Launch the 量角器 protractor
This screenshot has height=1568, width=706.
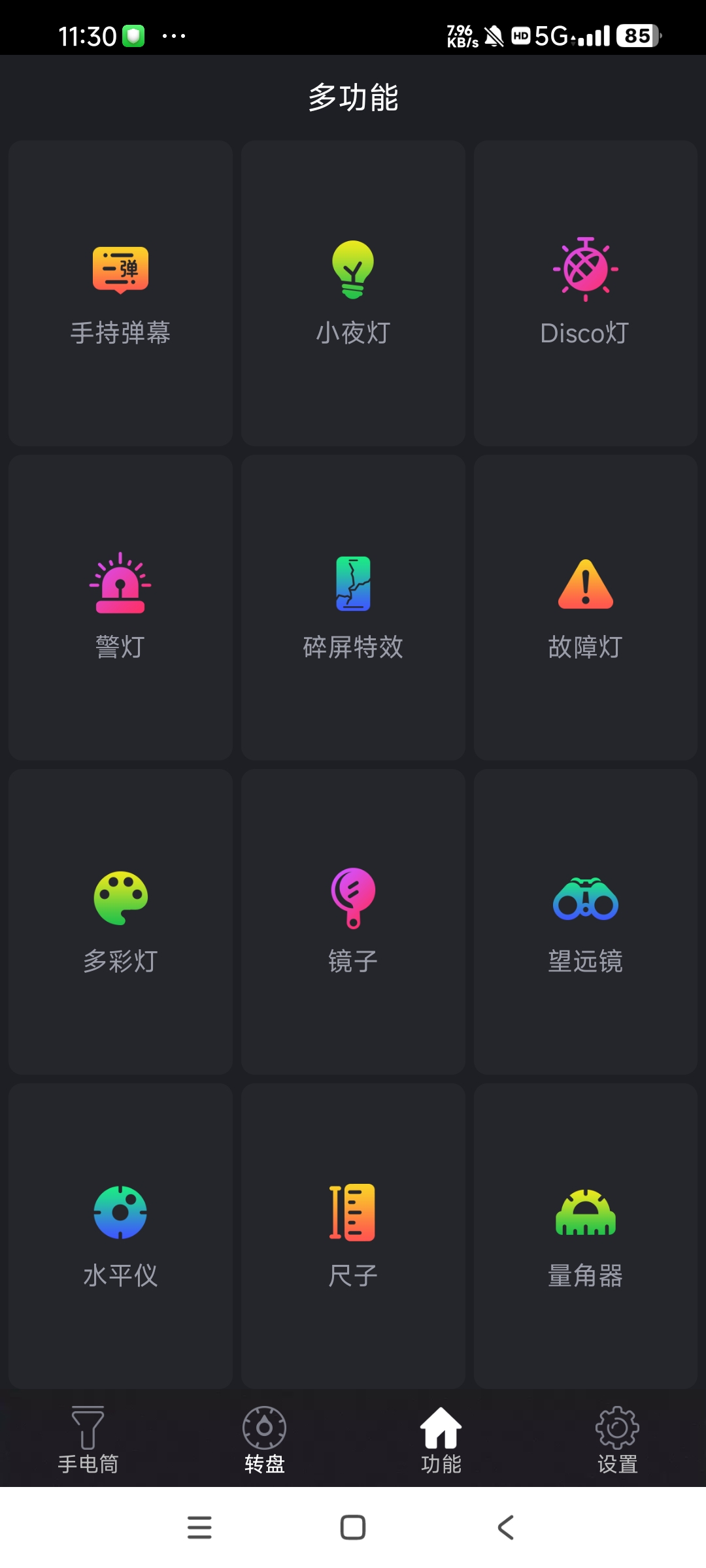click(x=585, y=1235)
